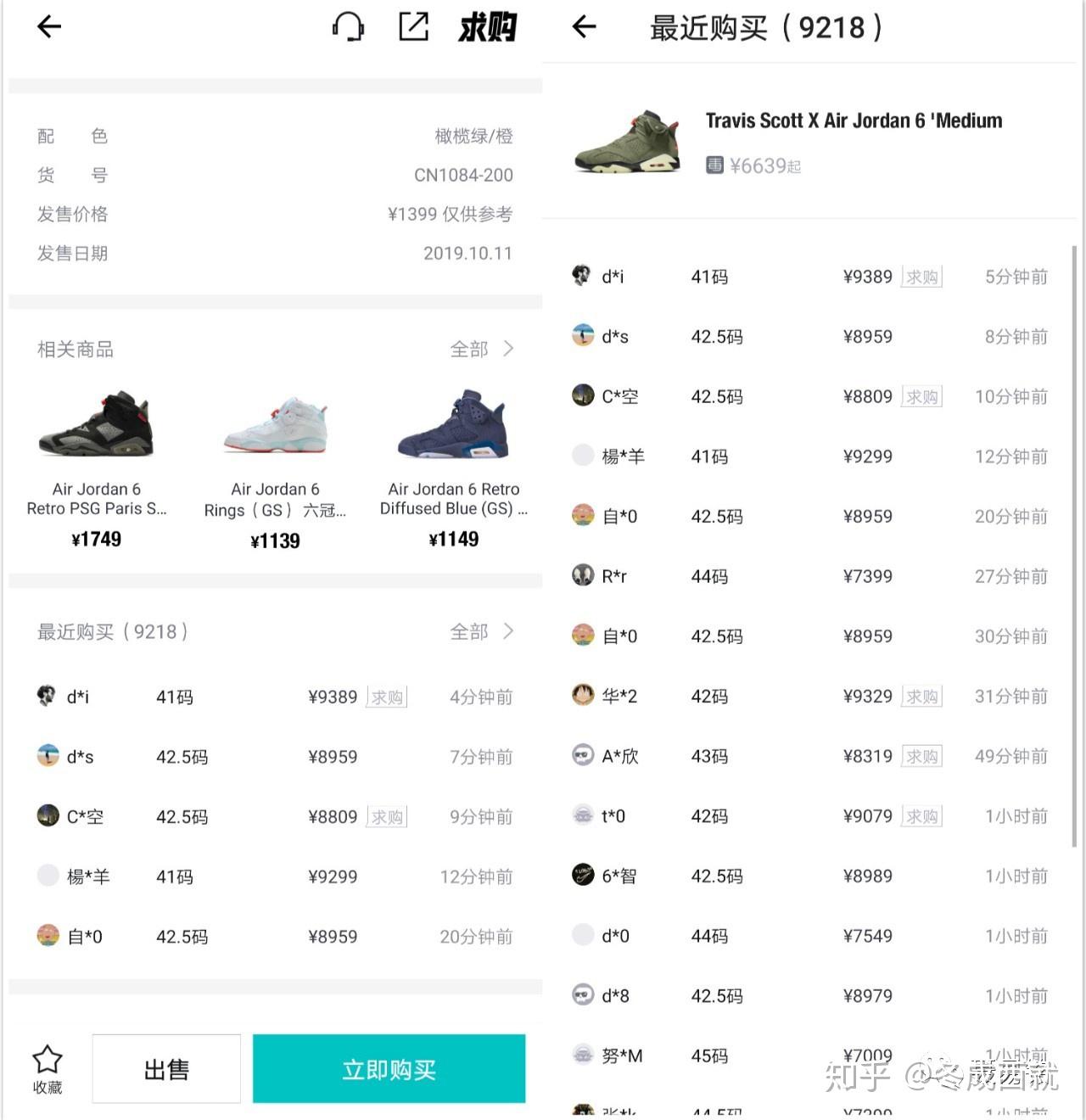Open Air Jordan 6 Retro PSG Paris card
Viewport: 1086px width, 1120px height.
pyautogui.click(x=97, y=468)
